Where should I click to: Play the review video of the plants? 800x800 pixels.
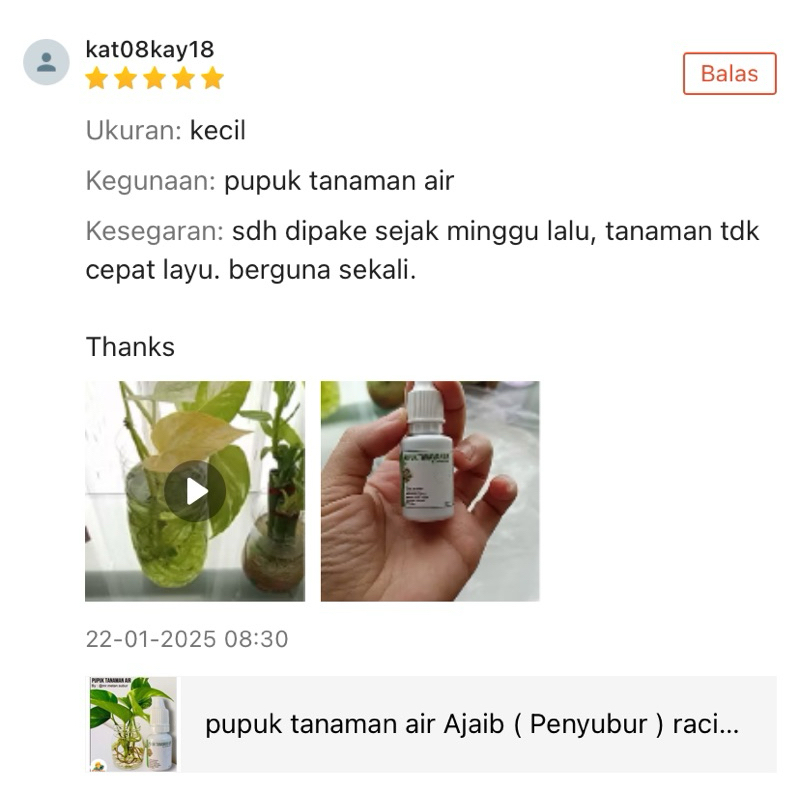tap(195, 491)
